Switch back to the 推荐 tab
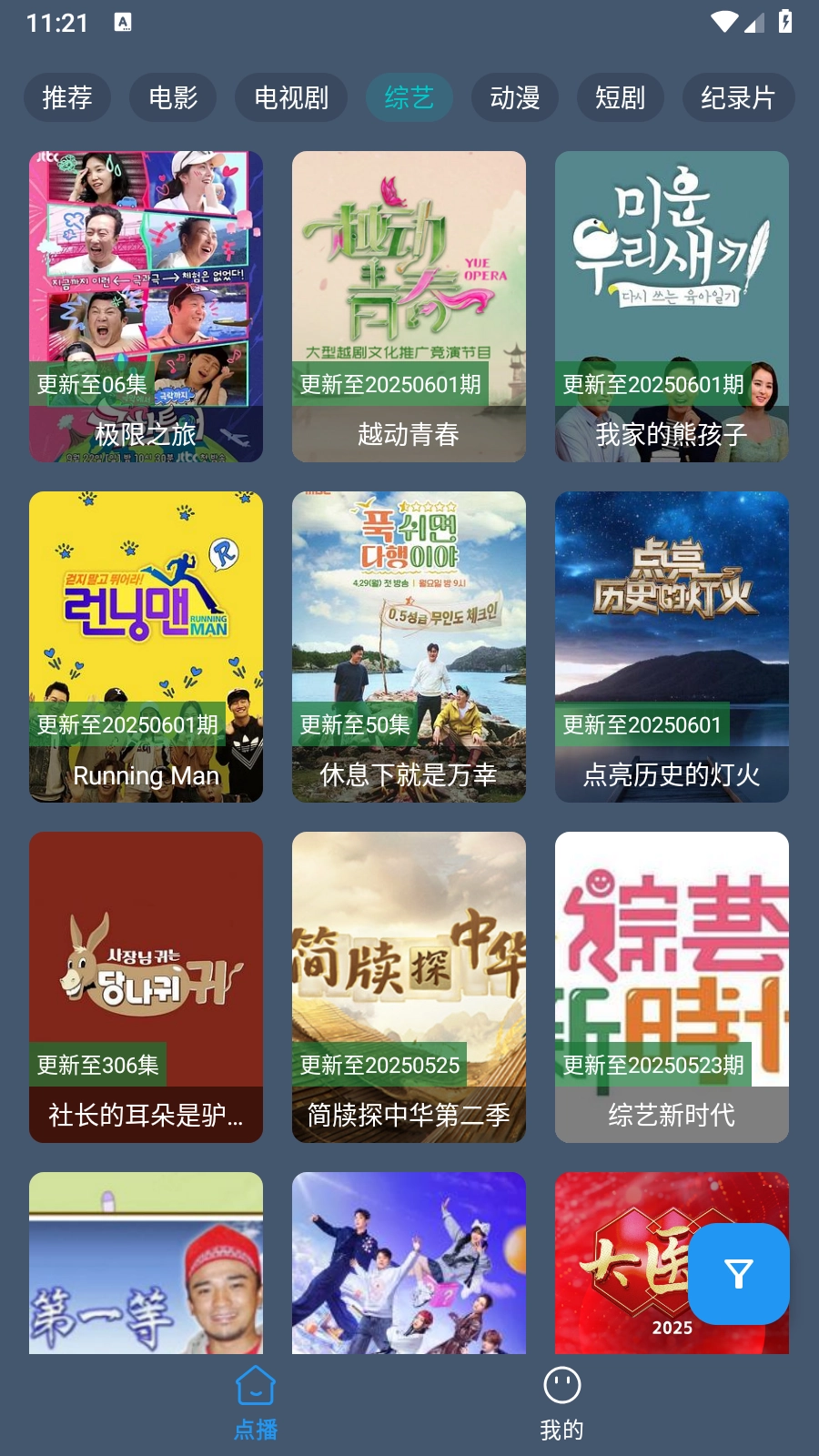The width and height of the screenshot is (819, 1456). 67,97
